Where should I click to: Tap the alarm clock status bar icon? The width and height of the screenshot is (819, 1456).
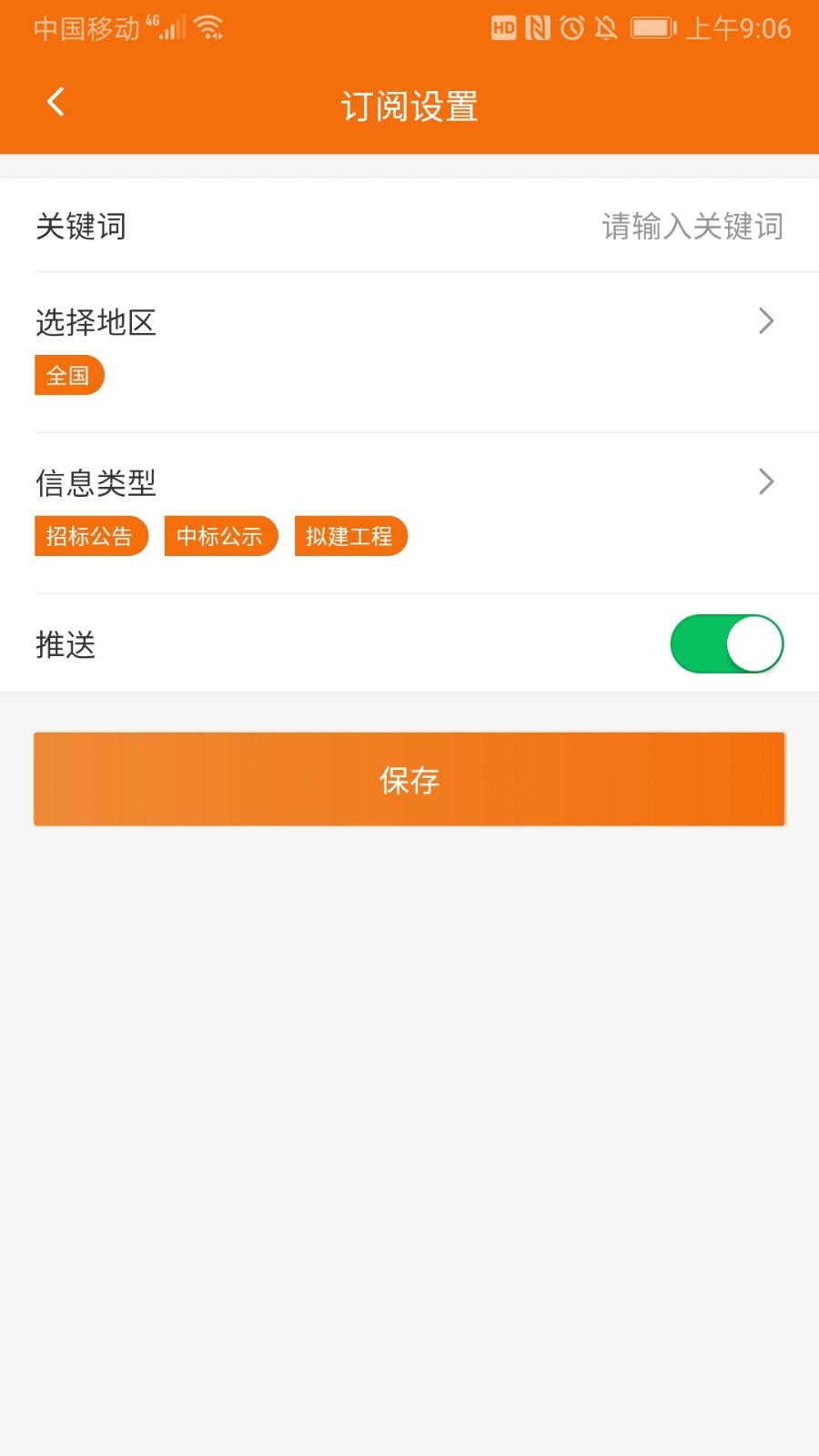572,28
